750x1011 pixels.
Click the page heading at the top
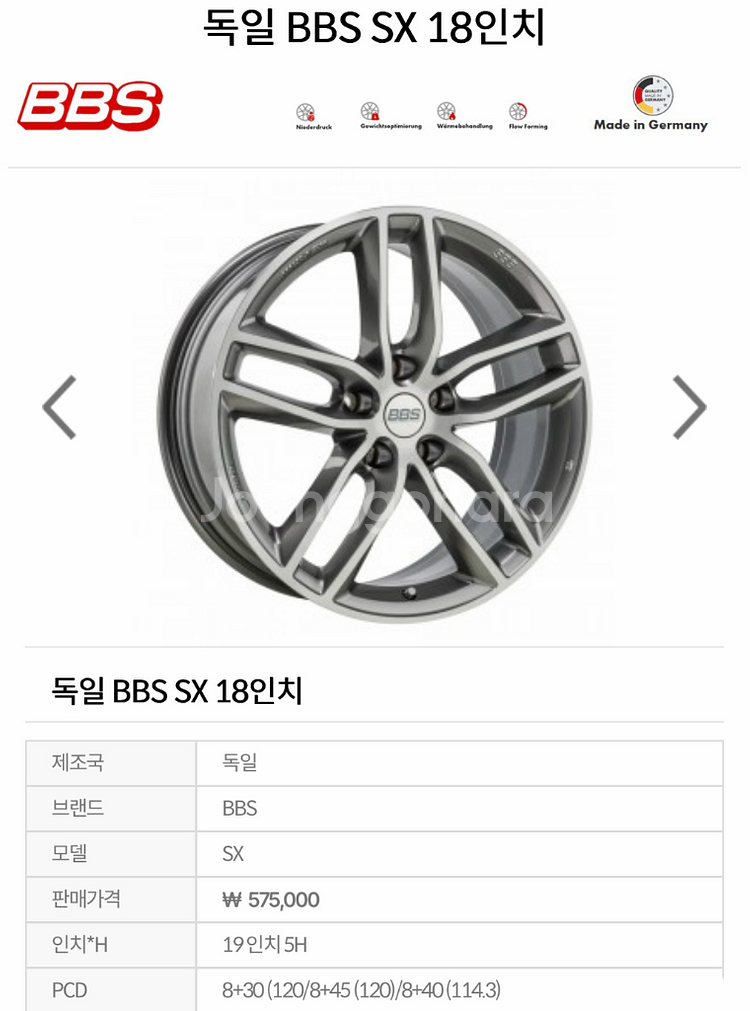pos(375,26)
